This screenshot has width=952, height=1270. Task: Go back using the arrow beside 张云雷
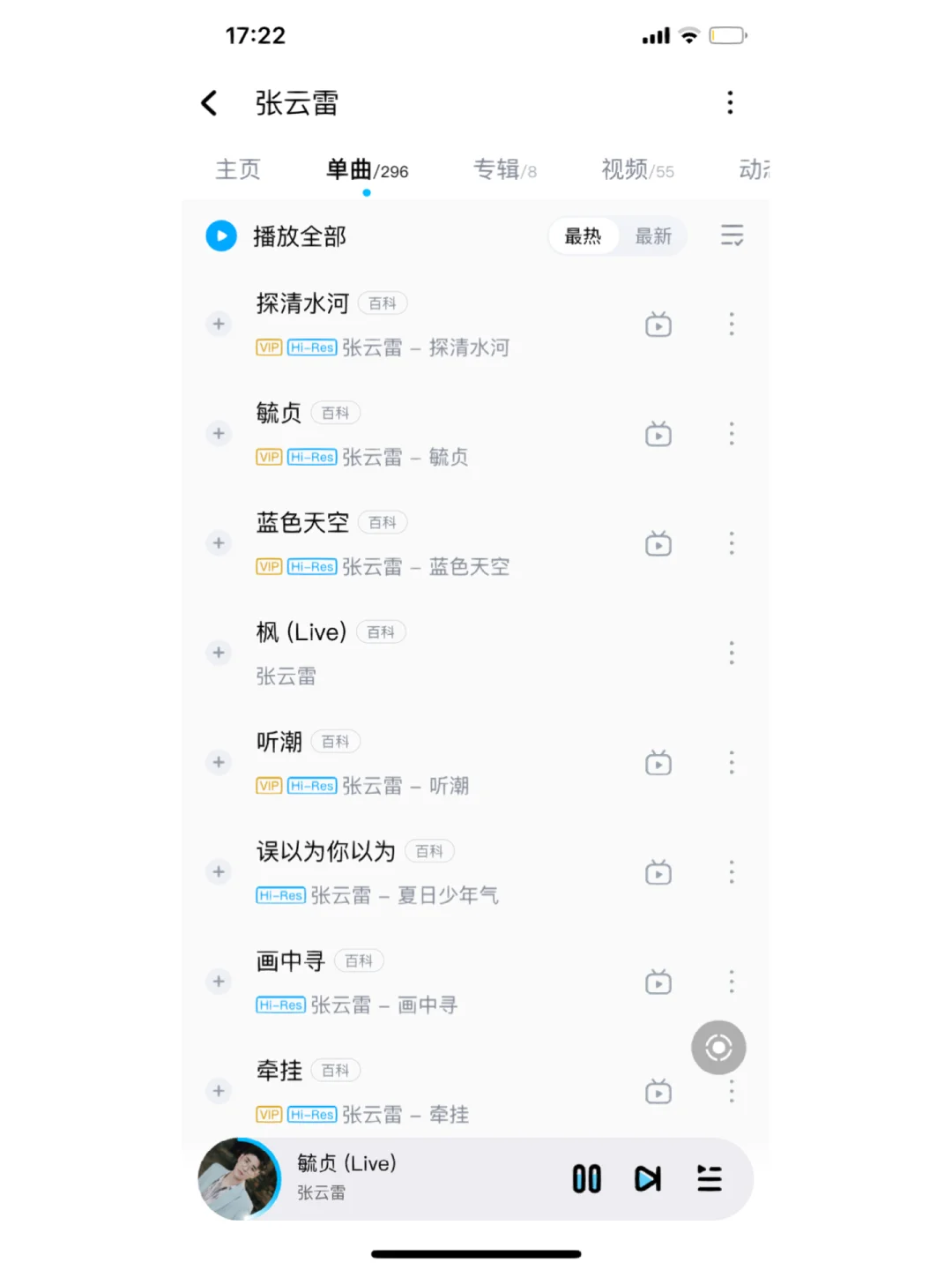click(208, 103)
